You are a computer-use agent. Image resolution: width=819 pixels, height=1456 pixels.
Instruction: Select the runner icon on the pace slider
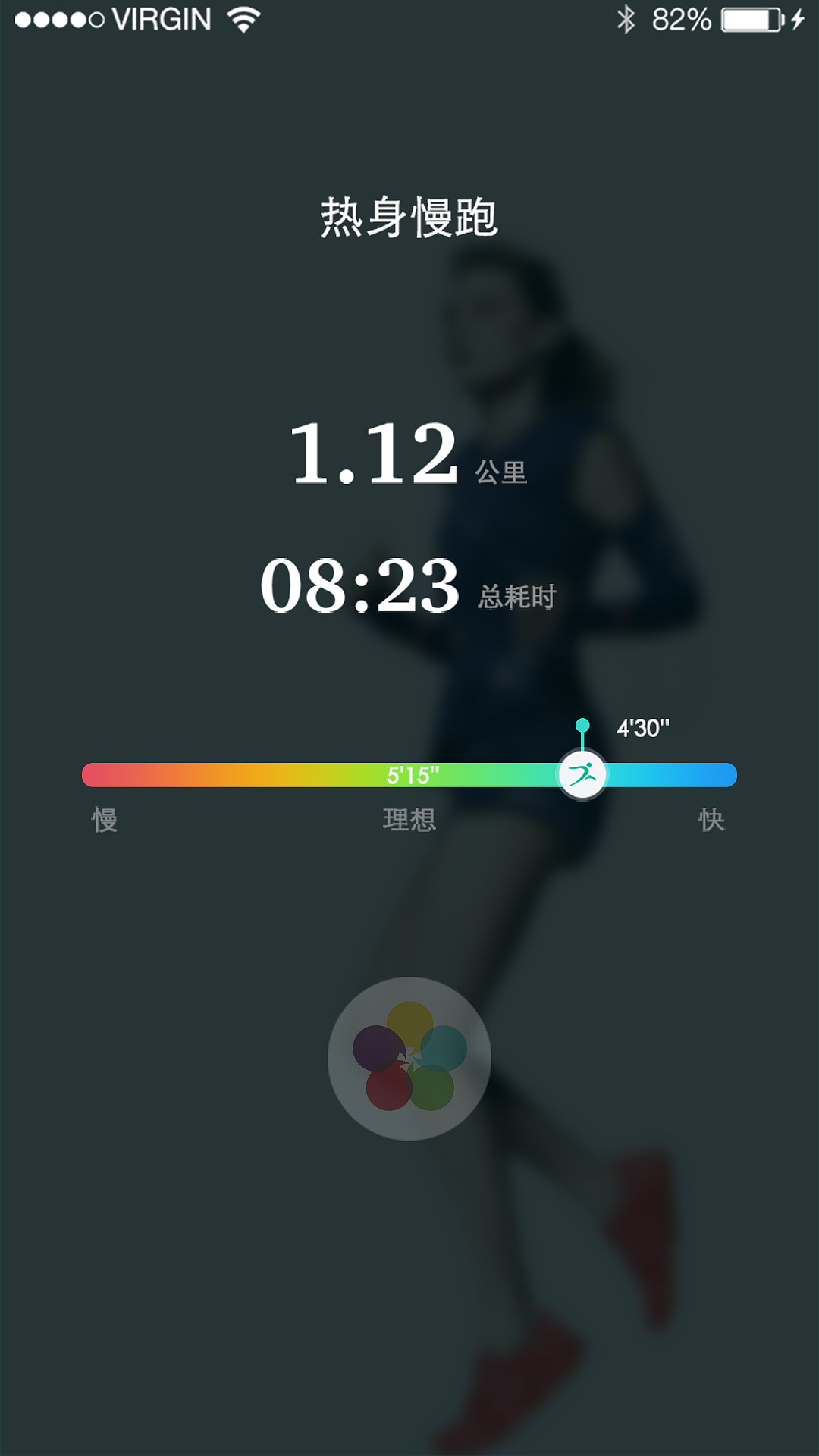(584, 775)
